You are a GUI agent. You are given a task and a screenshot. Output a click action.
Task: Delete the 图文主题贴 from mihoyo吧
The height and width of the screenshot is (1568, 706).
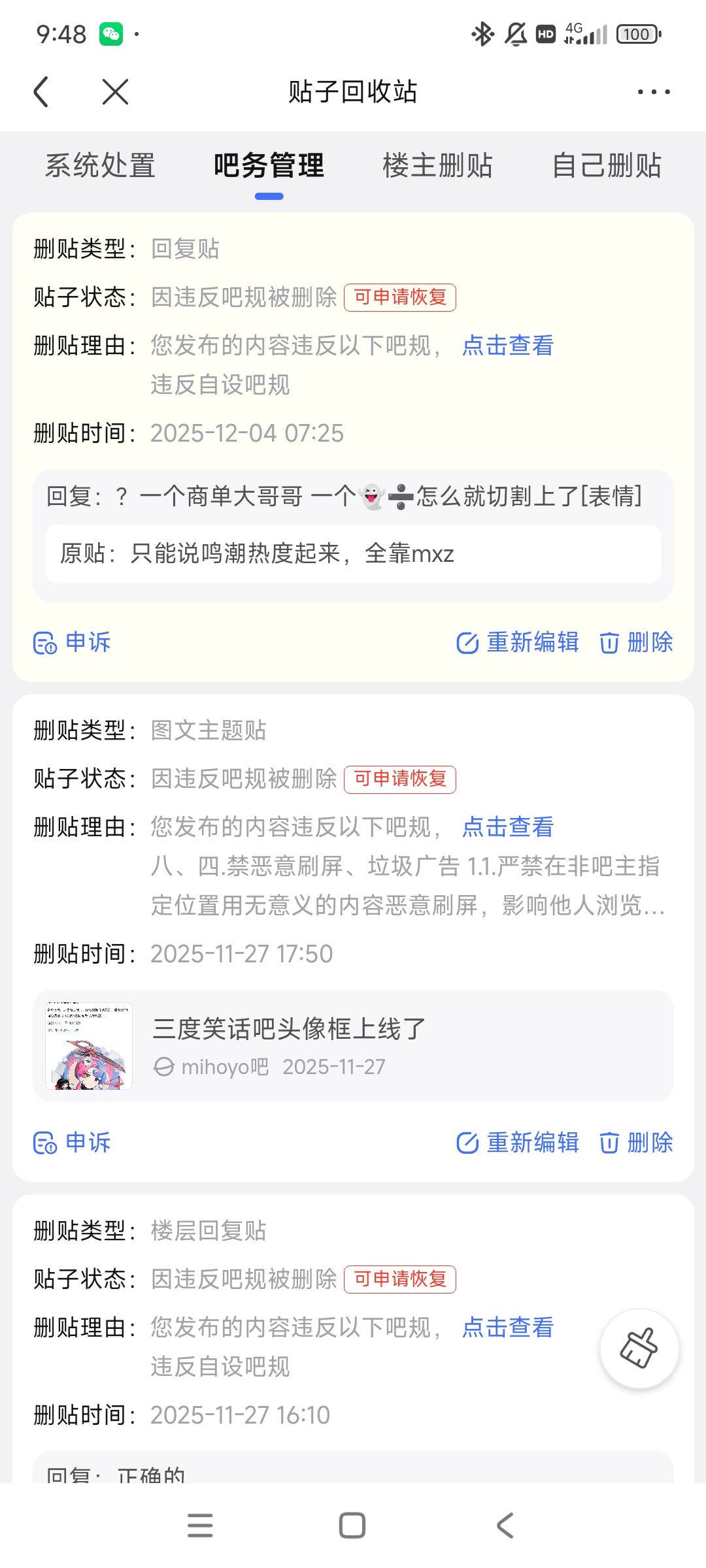pyautogui.click(x=637, y=1143)
